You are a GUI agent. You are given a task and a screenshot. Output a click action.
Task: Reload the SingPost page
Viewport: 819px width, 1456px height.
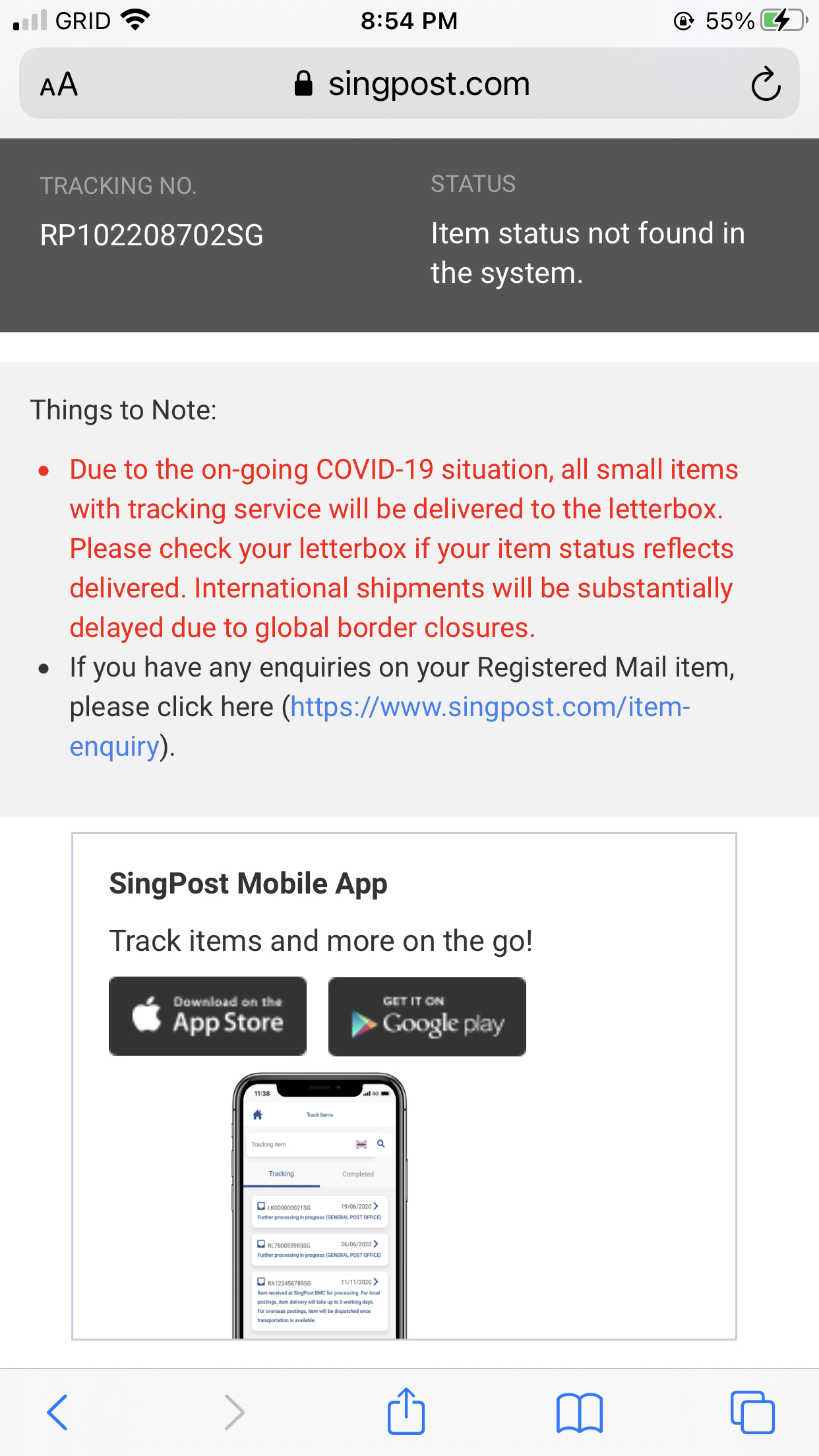(765, 84)
